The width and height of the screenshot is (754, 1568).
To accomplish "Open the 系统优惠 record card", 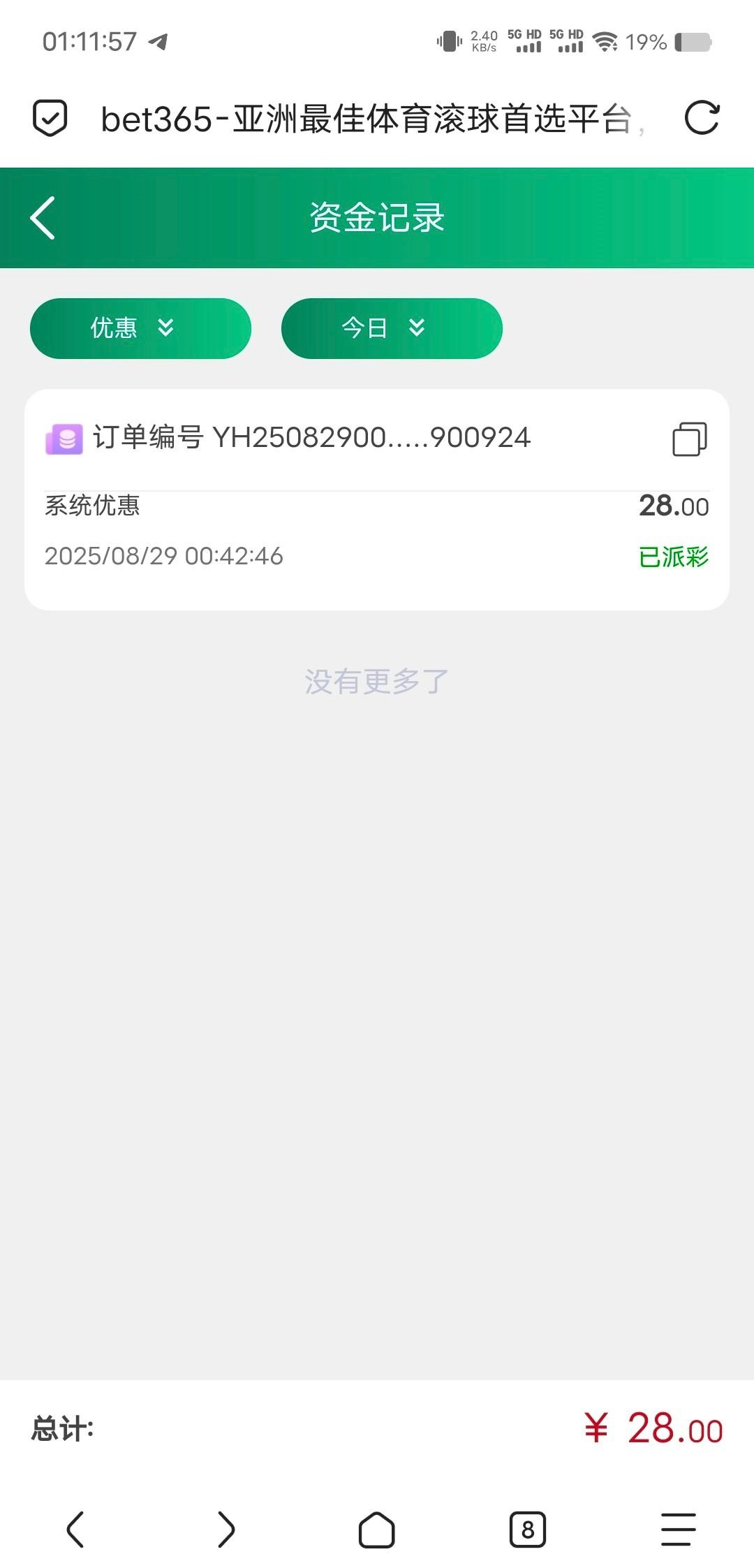I will point(377,531).
